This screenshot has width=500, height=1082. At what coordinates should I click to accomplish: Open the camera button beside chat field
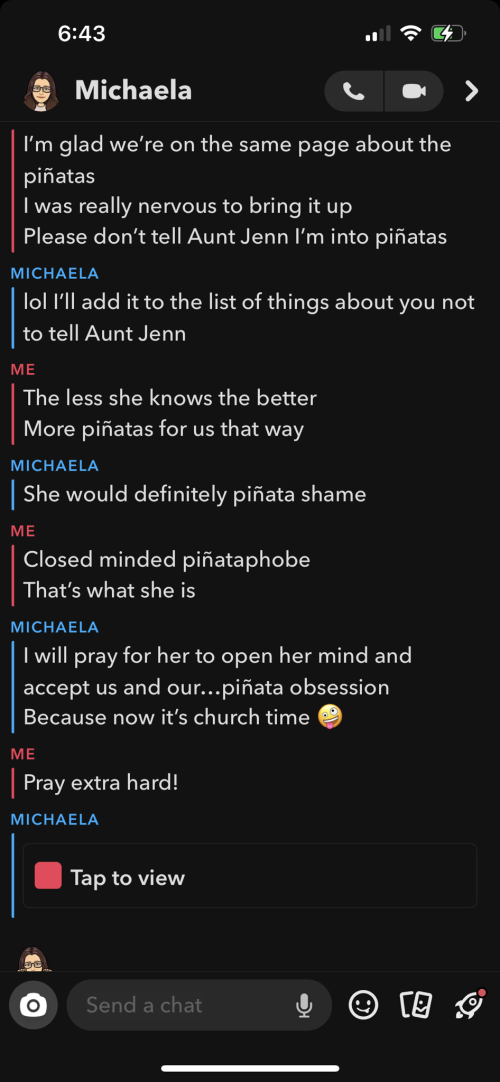click(x=33, y=1005)
